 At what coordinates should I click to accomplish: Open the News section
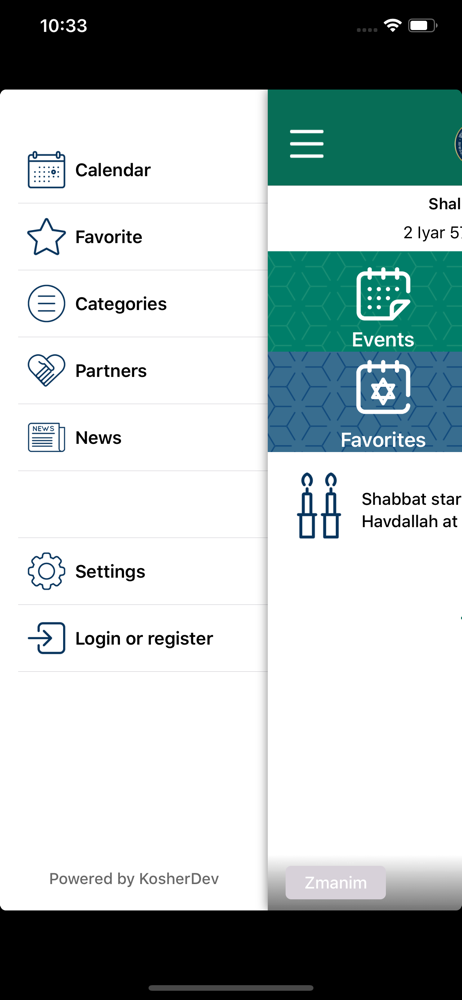(x=142, y=438)
